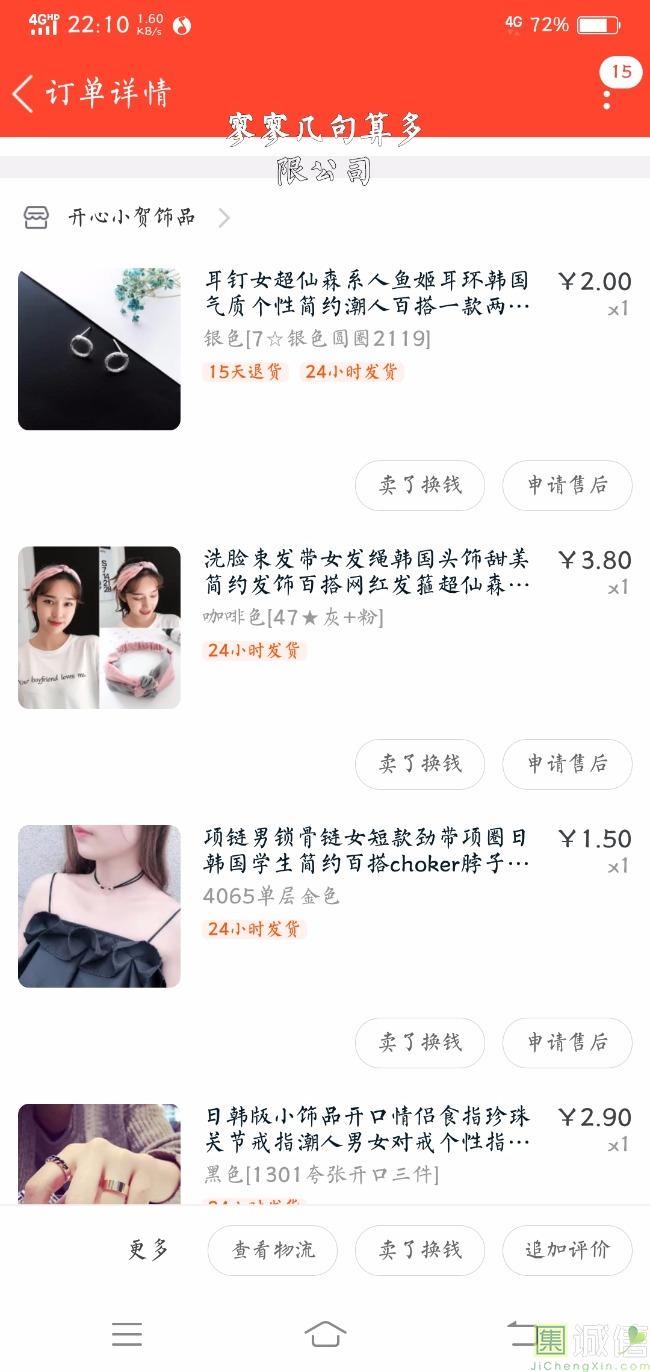
Task: Open the system recent apps menu
Action: click(x=127, y=1334)
